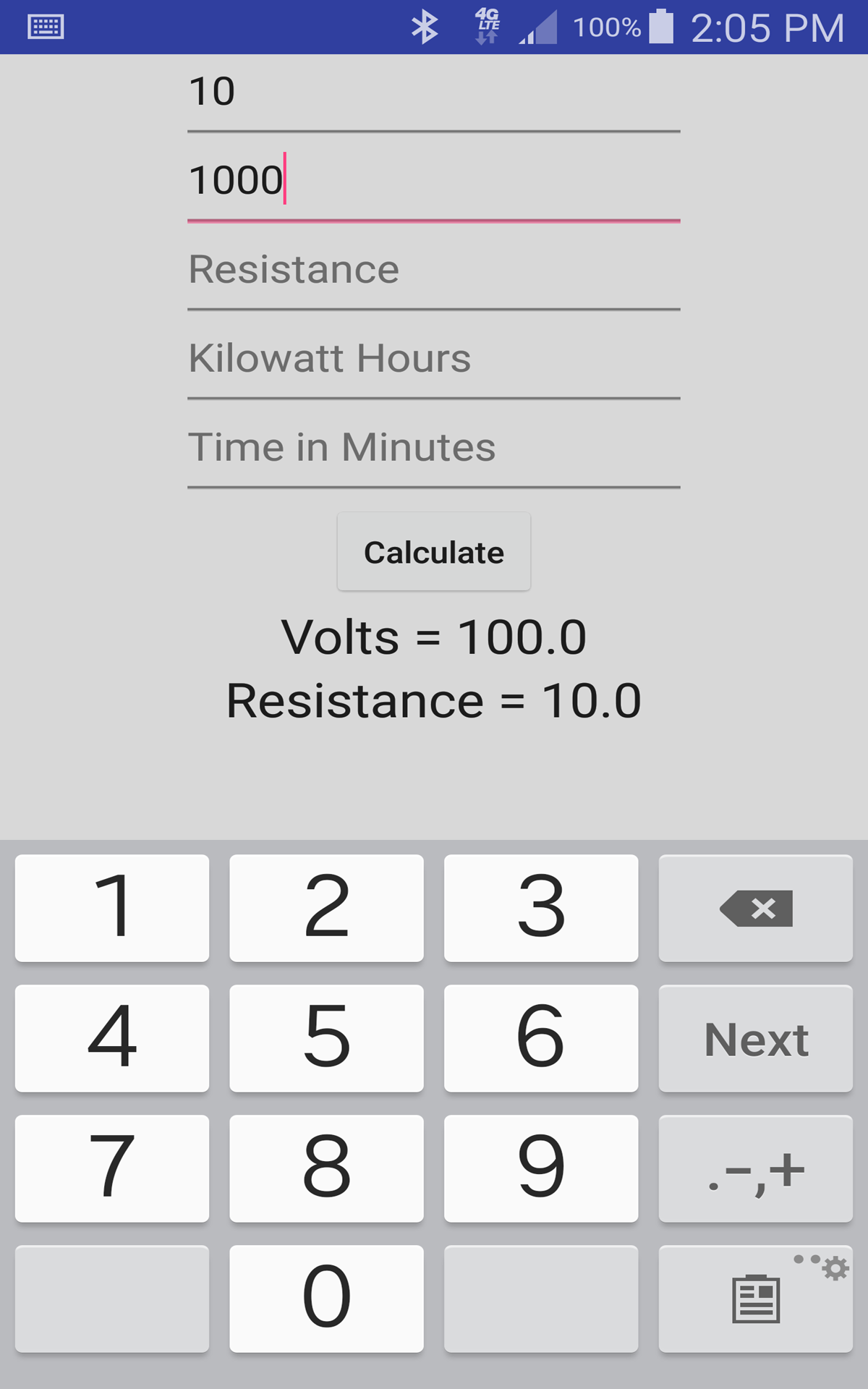This screenshot has height=1389, width=868.
Task: Tap the field containing 10
Action: pos(434,91)
